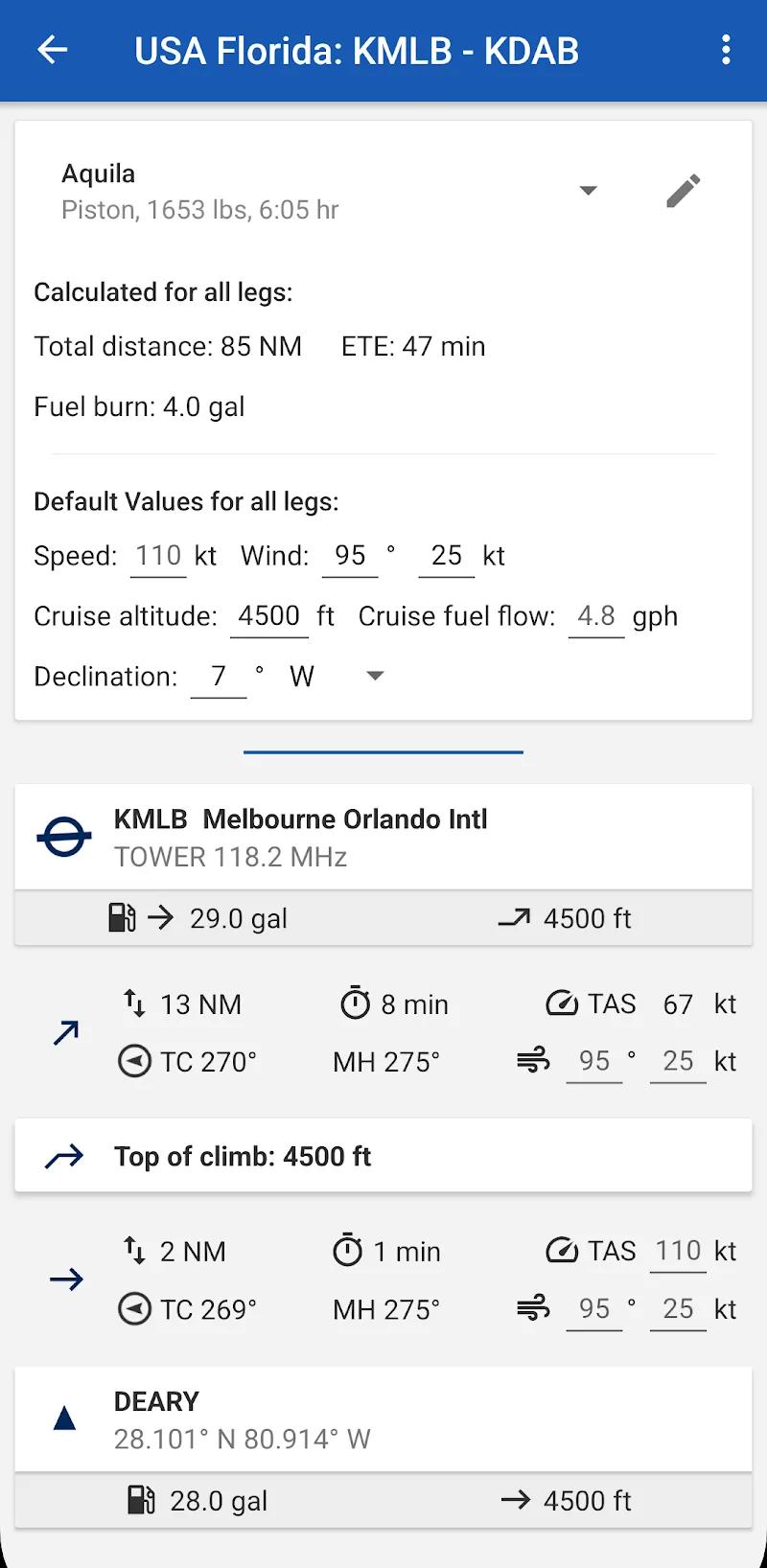This screenshot has width=767, height=1568.
Task: Click the pencil icon to edit Aquila
Action: point(684,191)
